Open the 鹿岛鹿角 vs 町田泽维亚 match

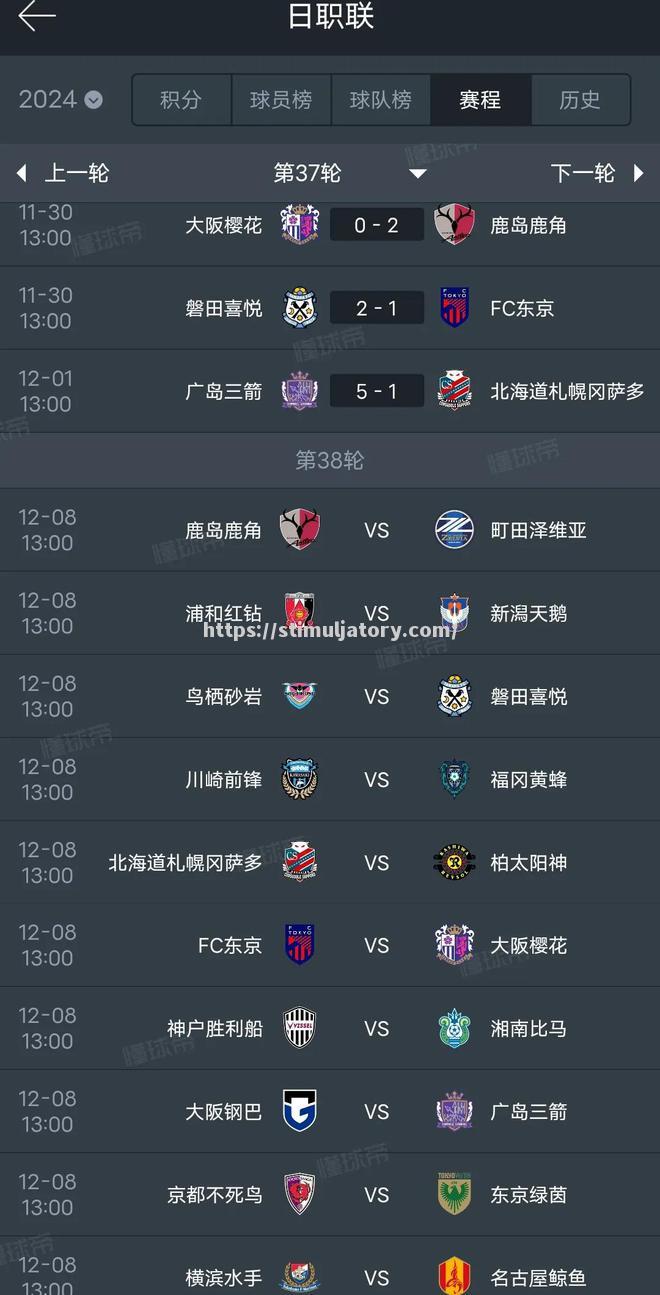(376, 530)
